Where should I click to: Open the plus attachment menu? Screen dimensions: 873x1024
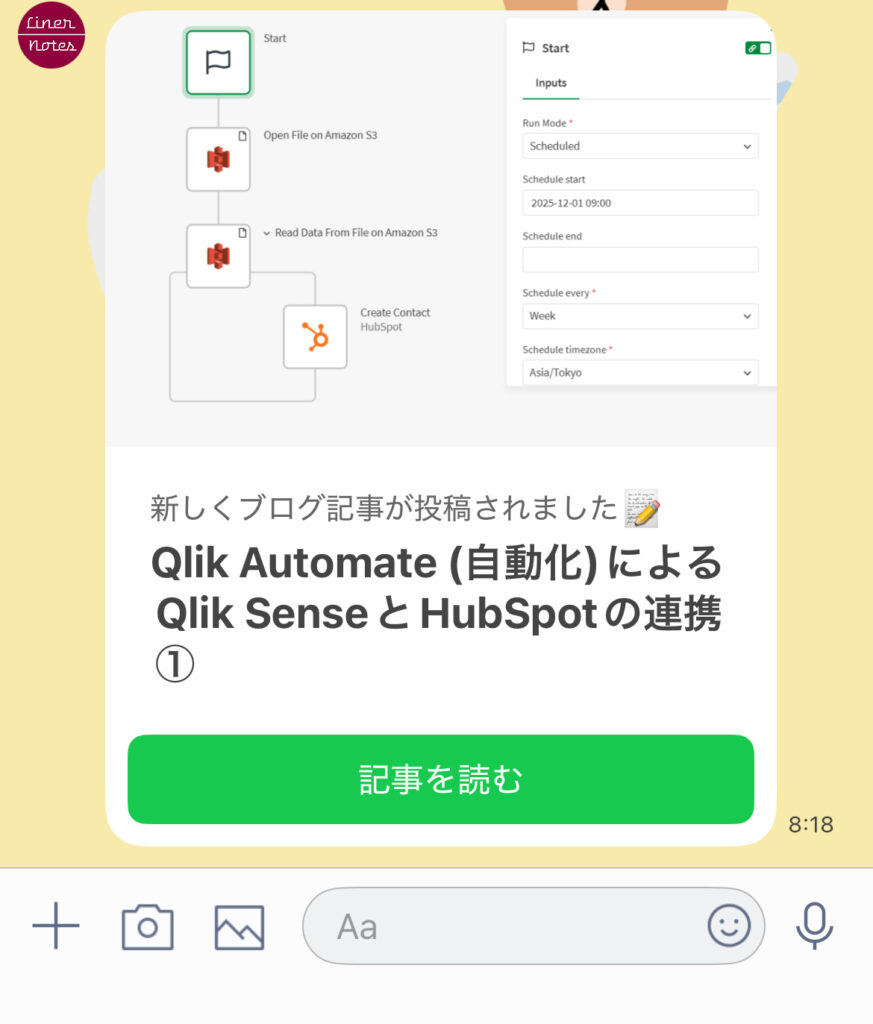click(x=56, y=927)
